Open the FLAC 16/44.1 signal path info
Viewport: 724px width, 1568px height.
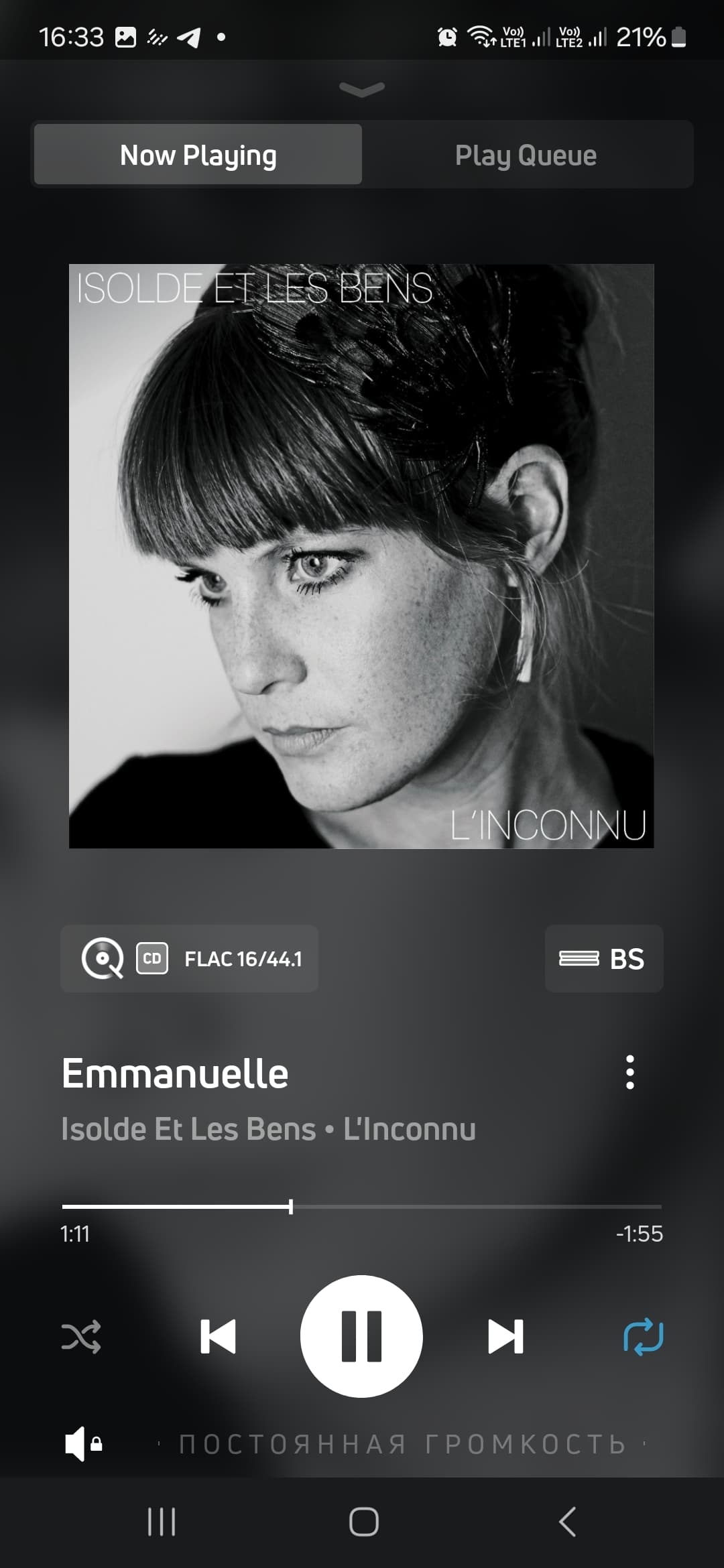(x=190, y=958)
